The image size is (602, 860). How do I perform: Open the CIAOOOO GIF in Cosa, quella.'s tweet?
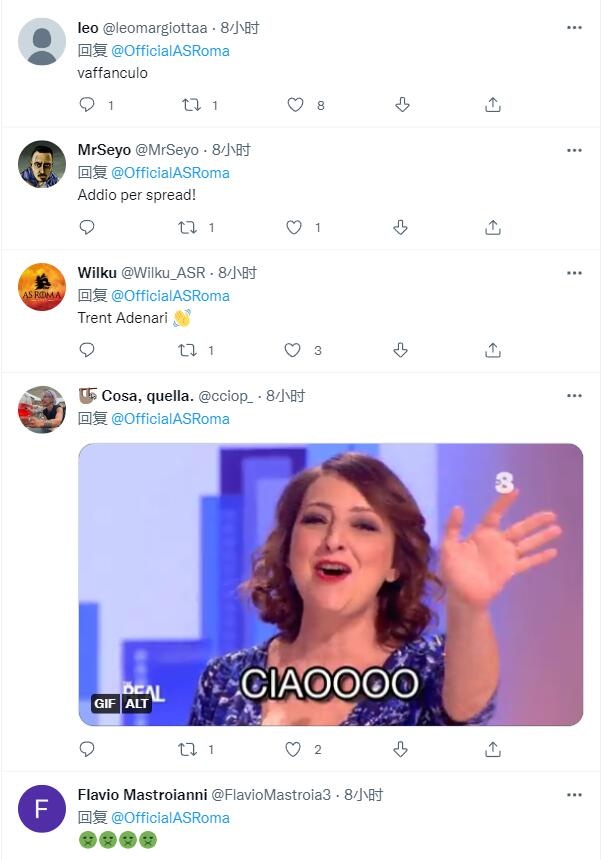330,584
